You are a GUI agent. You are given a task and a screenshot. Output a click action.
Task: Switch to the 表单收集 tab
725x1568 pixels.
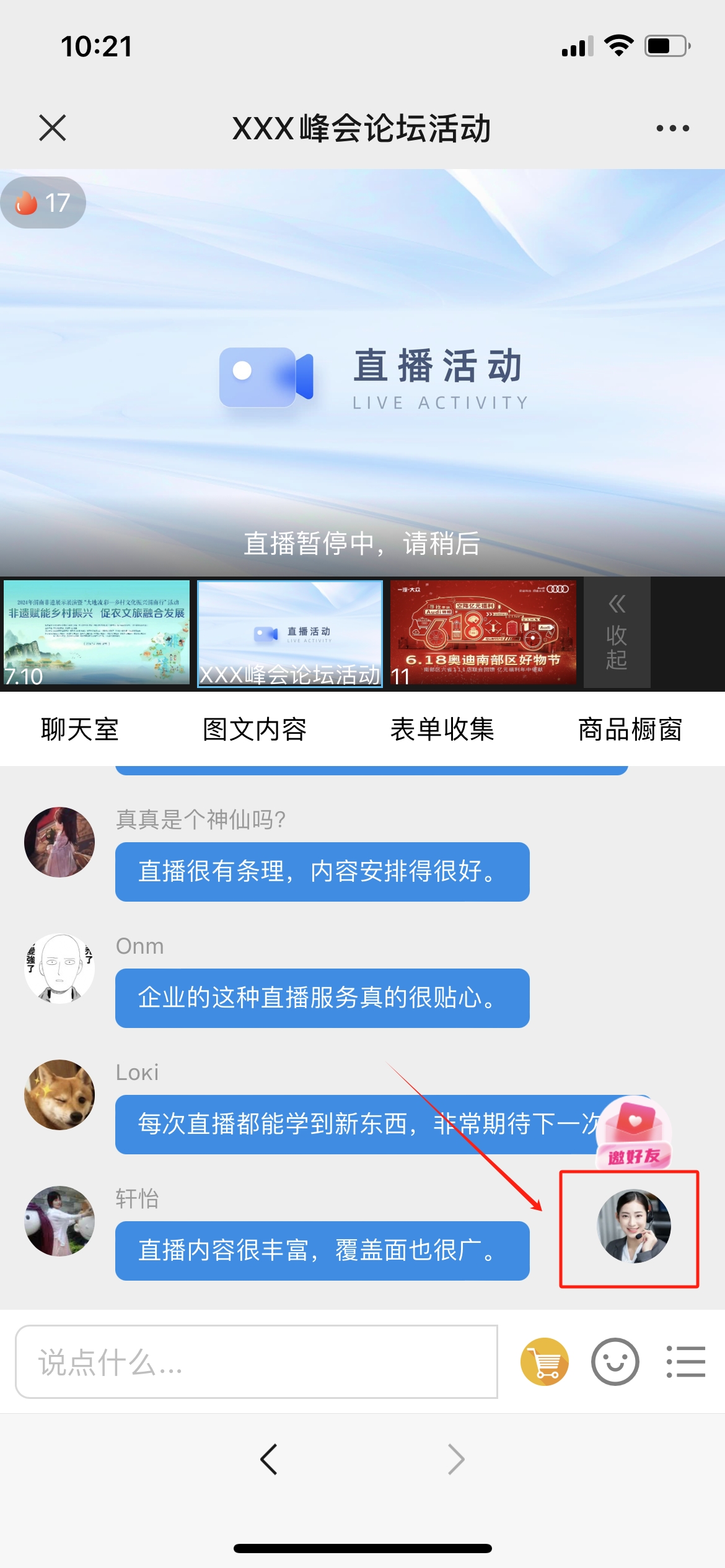tap(442, 730)
